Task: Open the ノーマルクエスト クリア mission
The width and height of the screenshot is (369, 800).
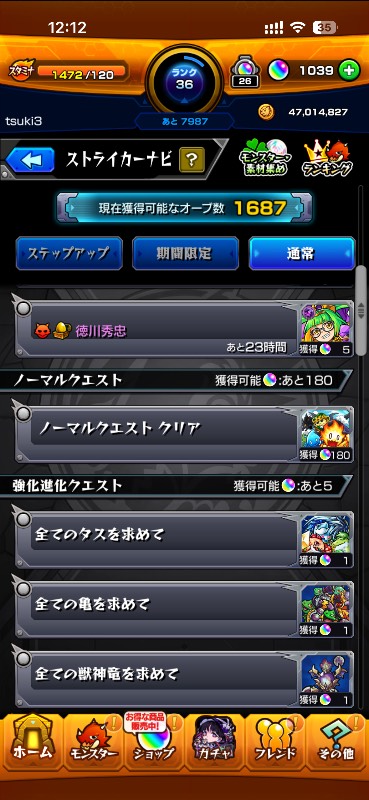Action: tap(184, 434)
